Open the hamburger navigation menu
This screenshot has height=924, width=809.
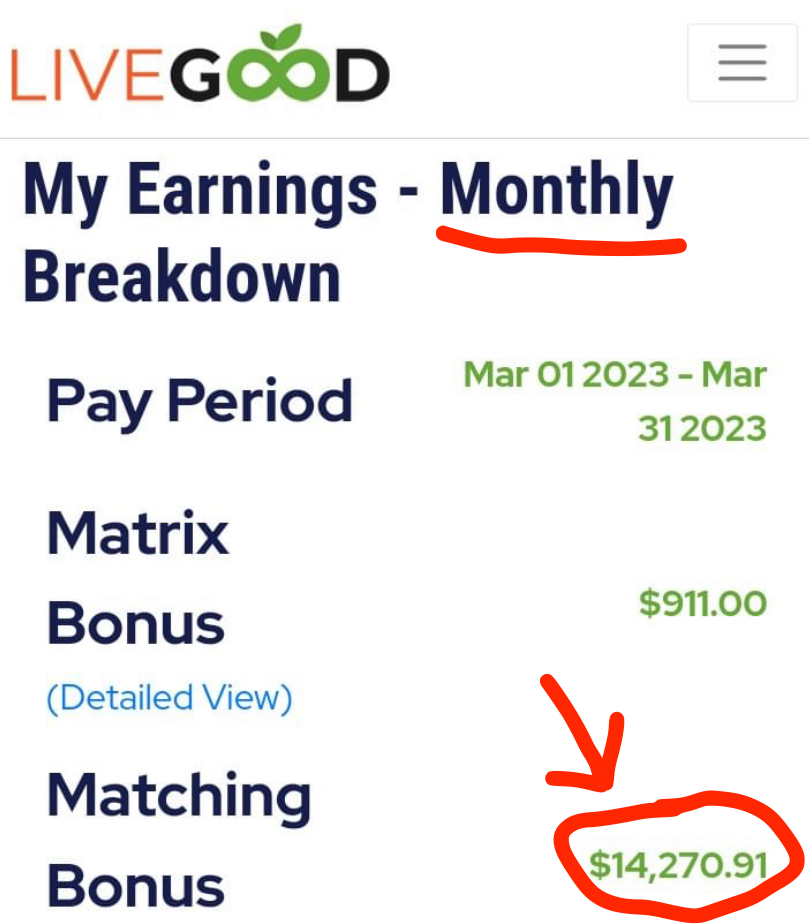tap(742, 64)
